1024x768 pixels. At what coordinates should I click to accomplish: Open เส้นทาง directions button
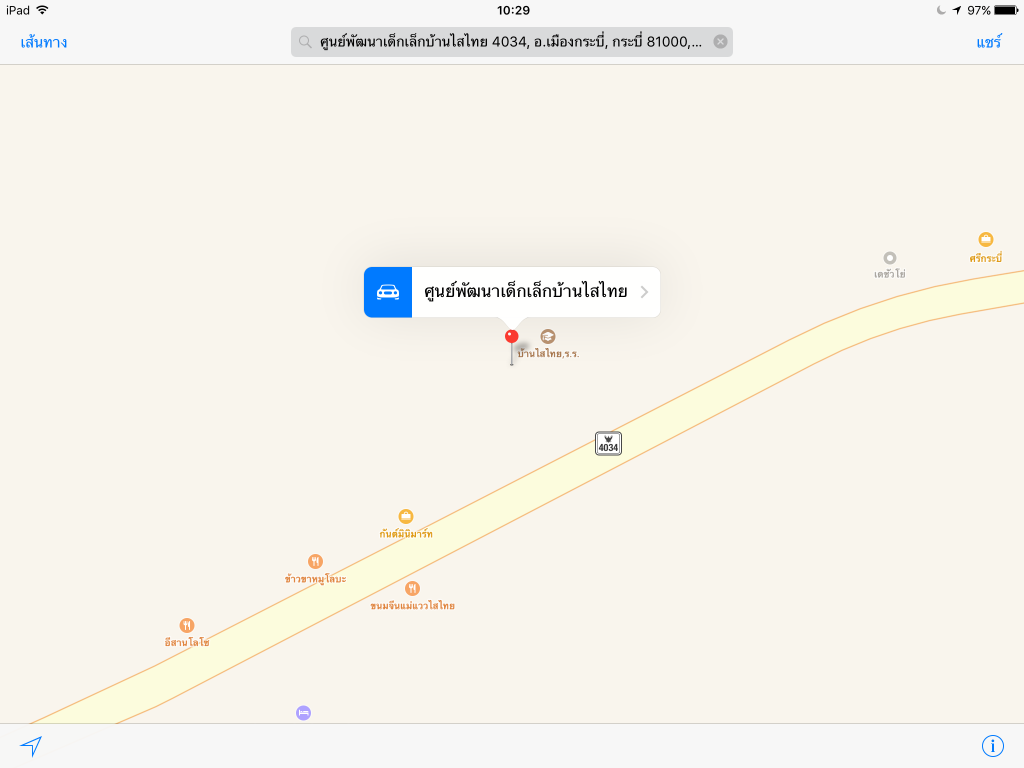coord(44,43)
